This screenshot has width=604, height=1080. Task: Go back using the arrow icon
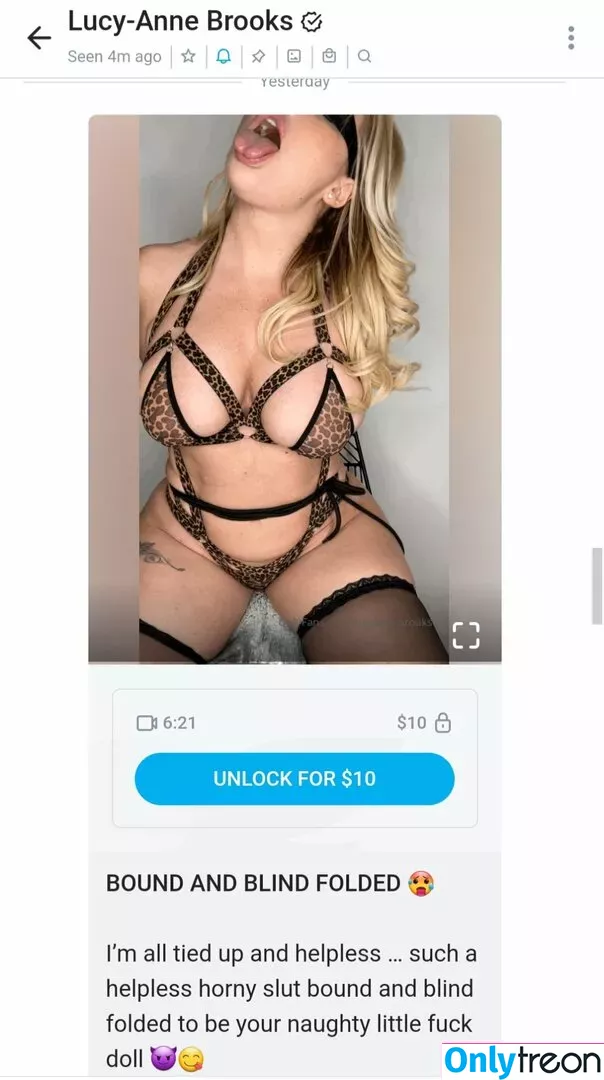click(x=39, y=39)
